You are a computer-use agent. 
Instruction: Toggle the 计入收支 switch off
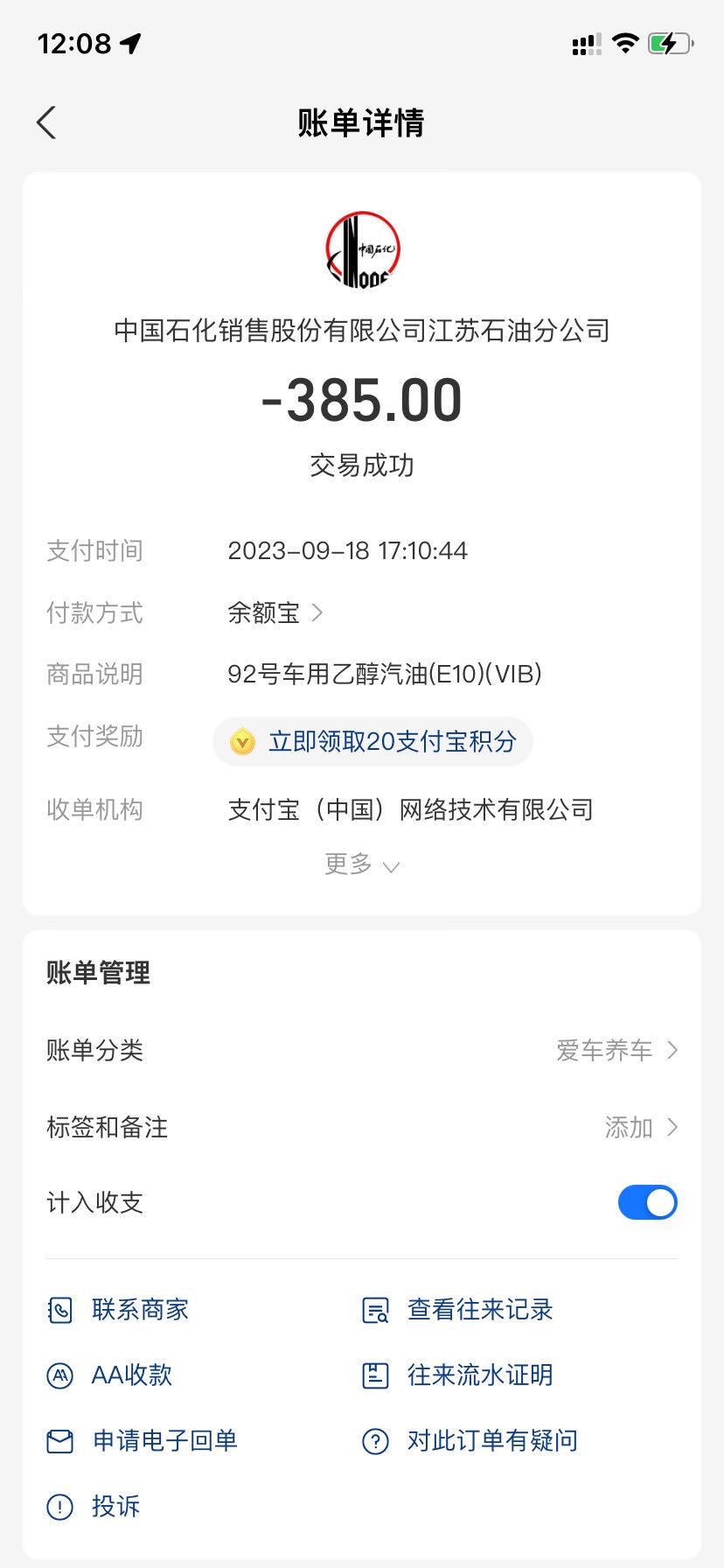[x=648, y=1202]
